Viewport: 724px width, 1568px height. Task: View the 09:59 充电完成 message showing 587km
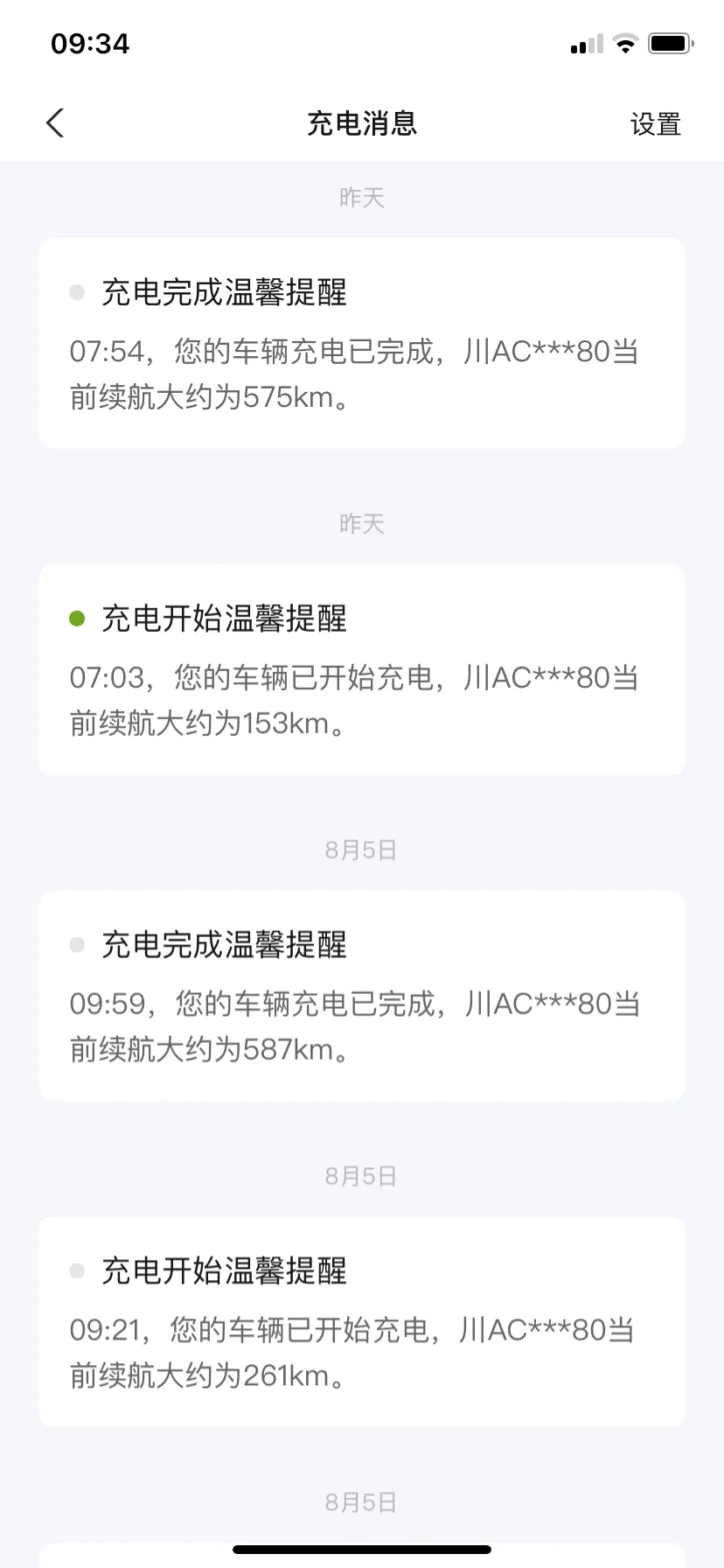click(x=362, y=996)
